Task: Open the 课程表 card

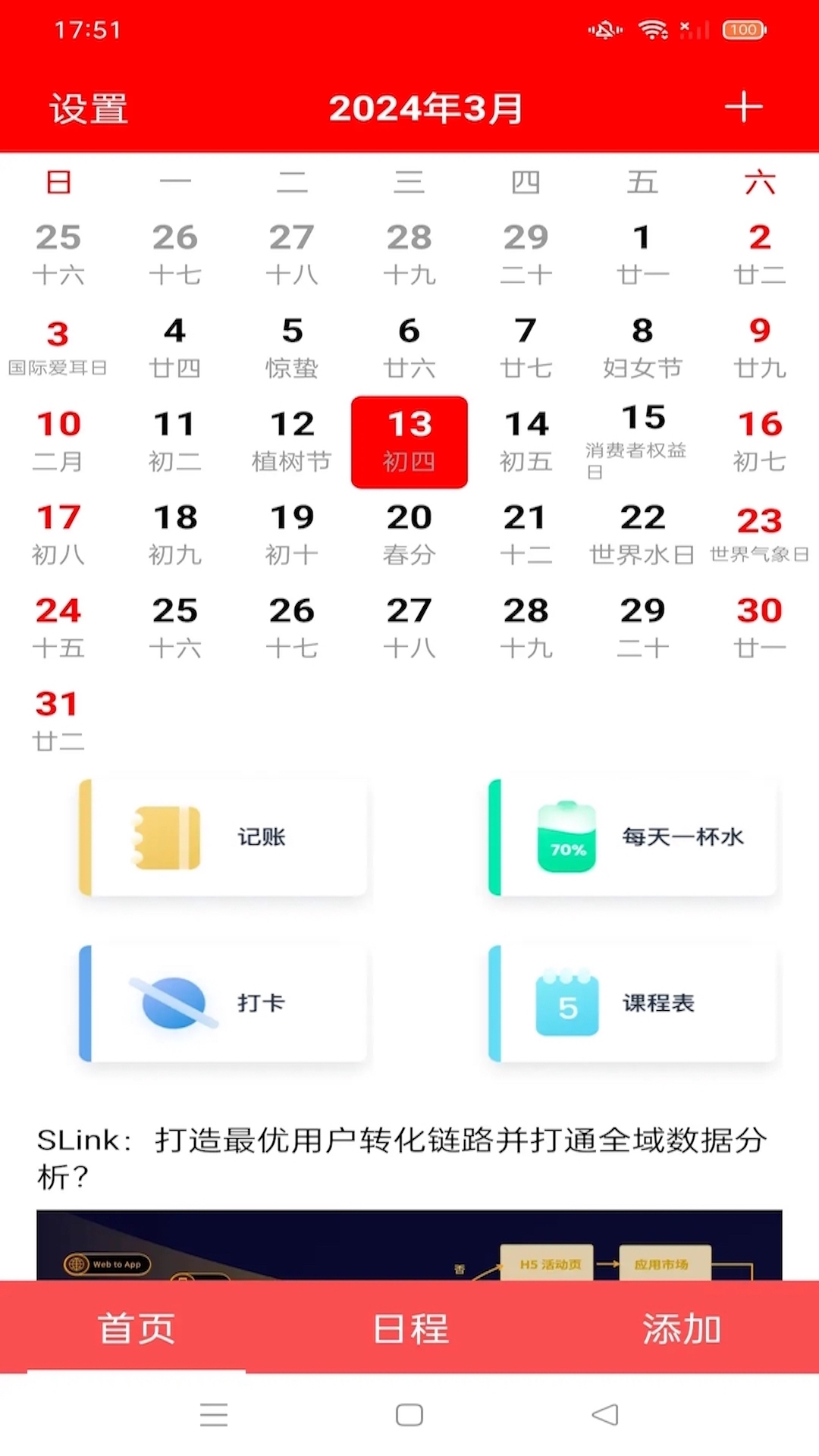Action: click(634, 1003)
